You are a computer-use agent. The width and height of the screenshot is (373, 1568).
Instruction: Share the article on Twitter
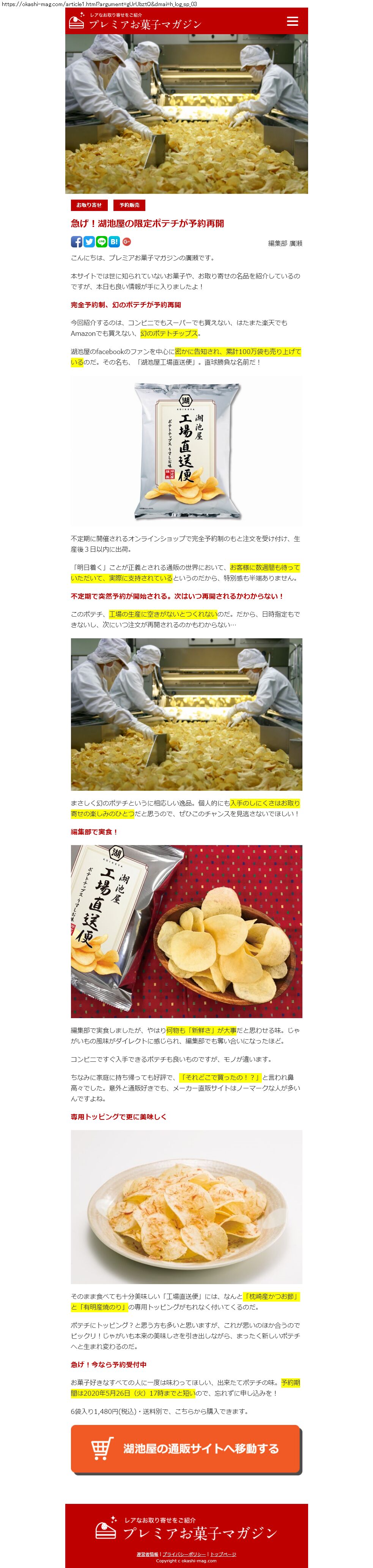pos(89,242)
